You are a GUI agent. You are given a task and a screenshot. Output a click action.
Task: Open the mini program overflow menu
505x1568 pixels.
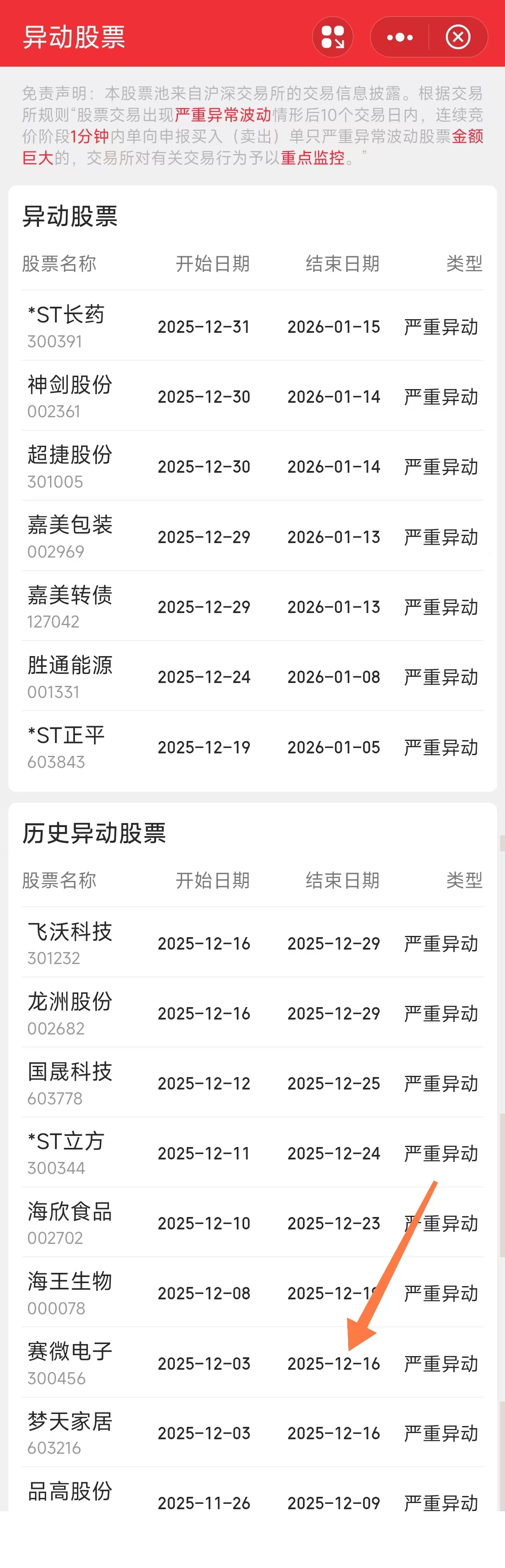tap(400, 37)
